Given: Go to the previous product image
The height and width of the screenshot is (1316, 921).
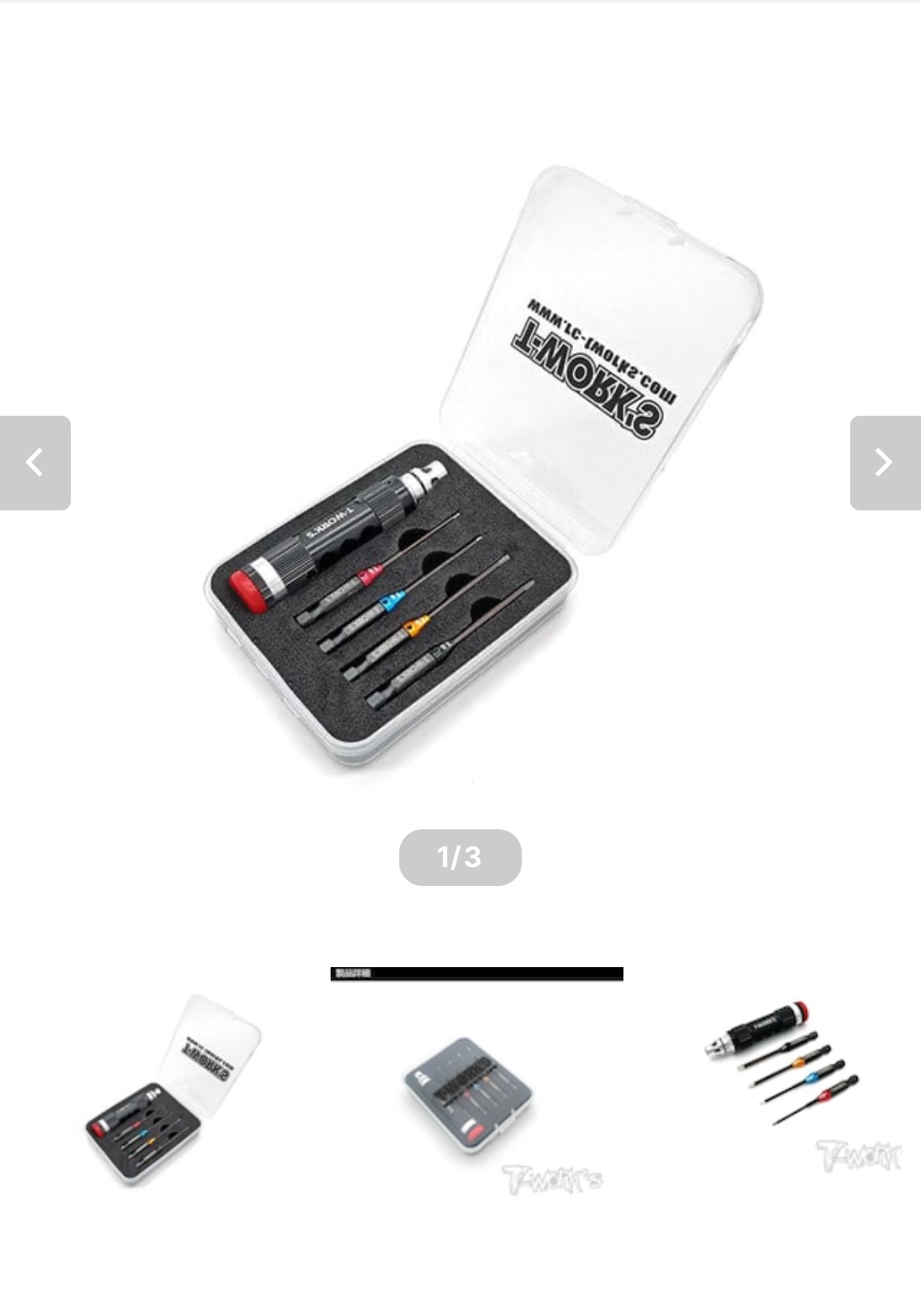Looking at the screenshot, I should coord(35,462).
